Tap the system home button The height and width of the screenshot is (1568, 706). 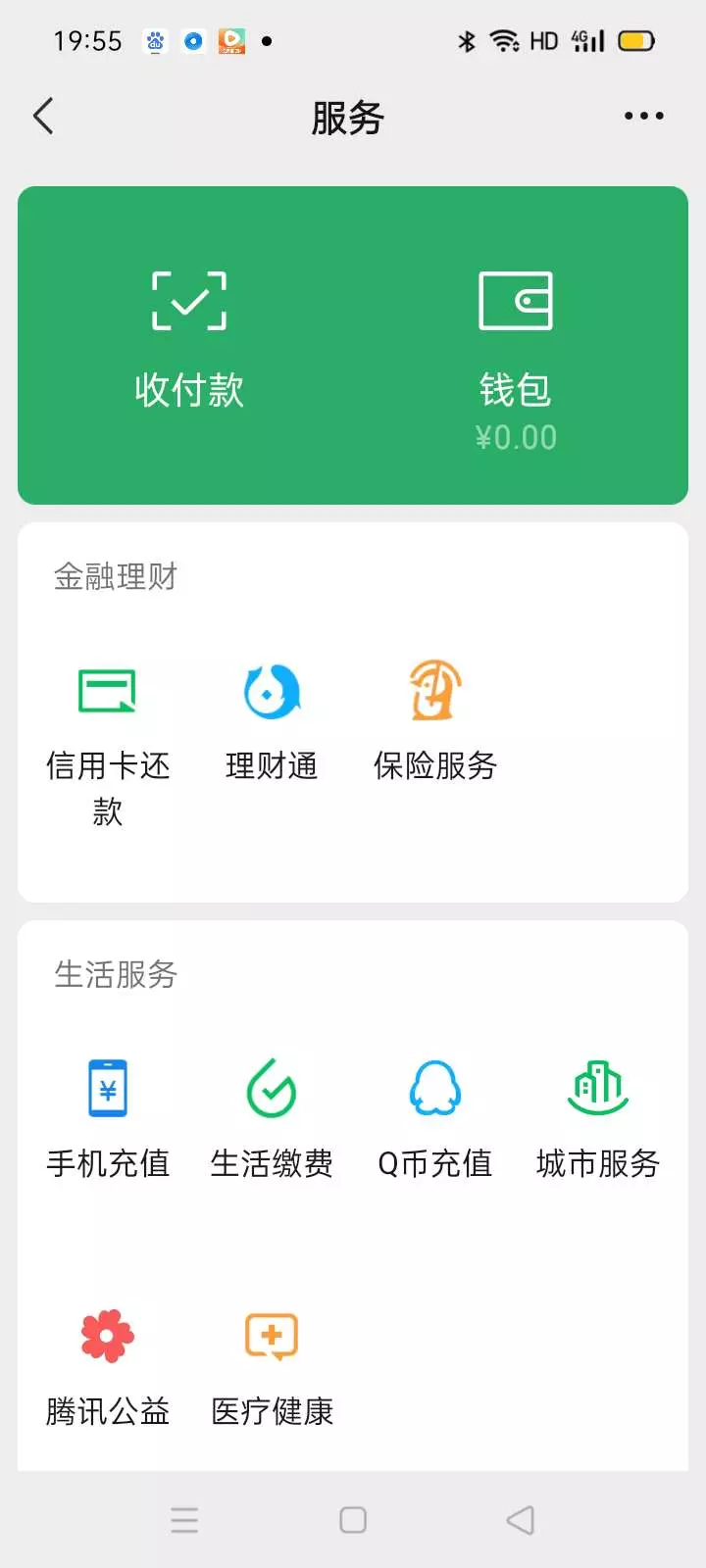tap(353, 1520)
